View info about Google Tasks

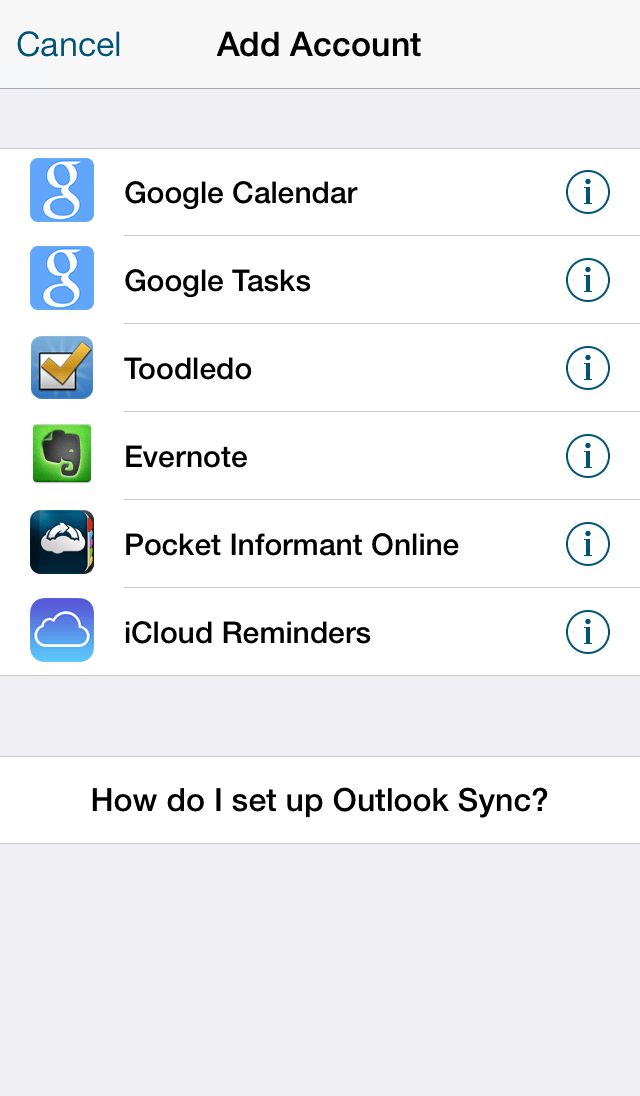pos(588,280)
